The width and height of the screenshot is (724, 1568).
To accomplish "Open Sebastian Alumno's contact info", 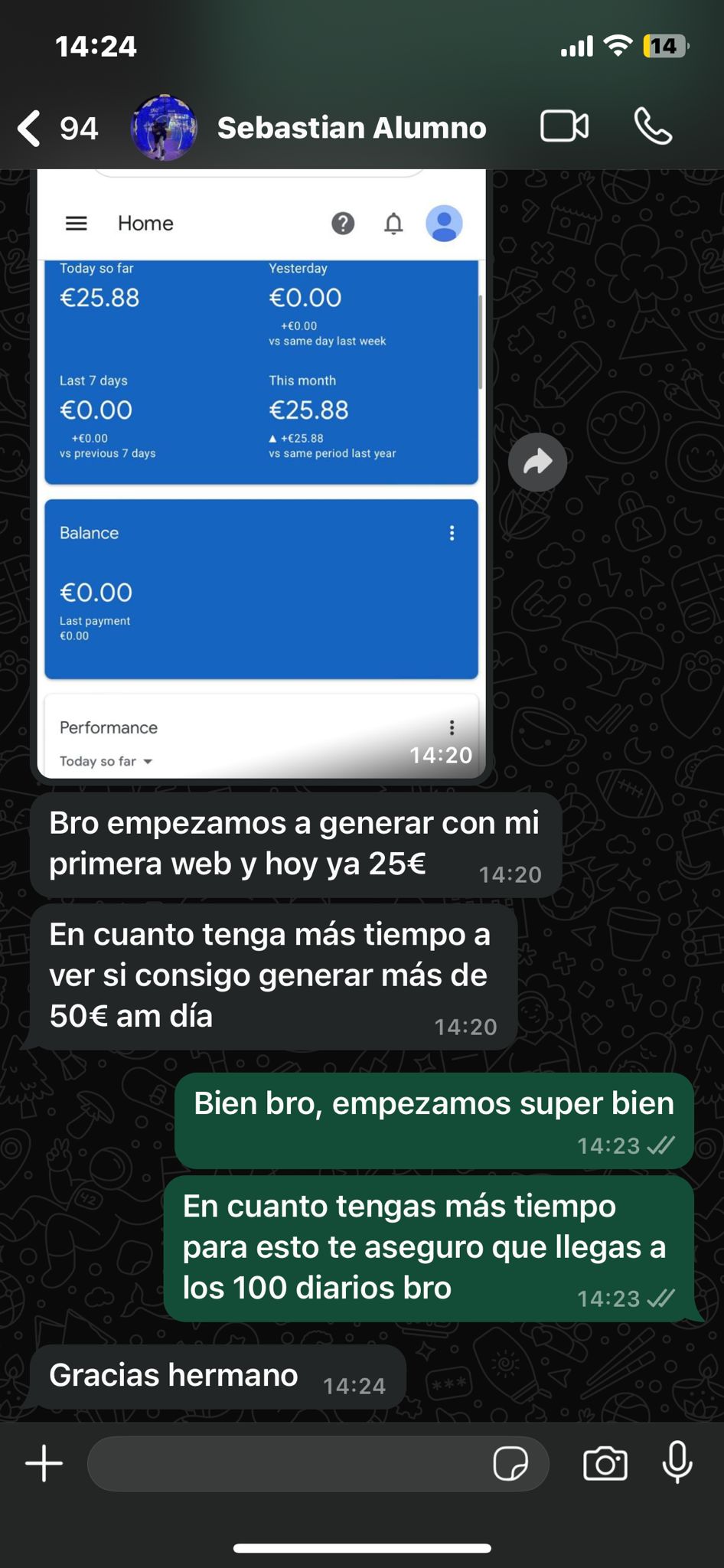I will click(x=351, y=128).
